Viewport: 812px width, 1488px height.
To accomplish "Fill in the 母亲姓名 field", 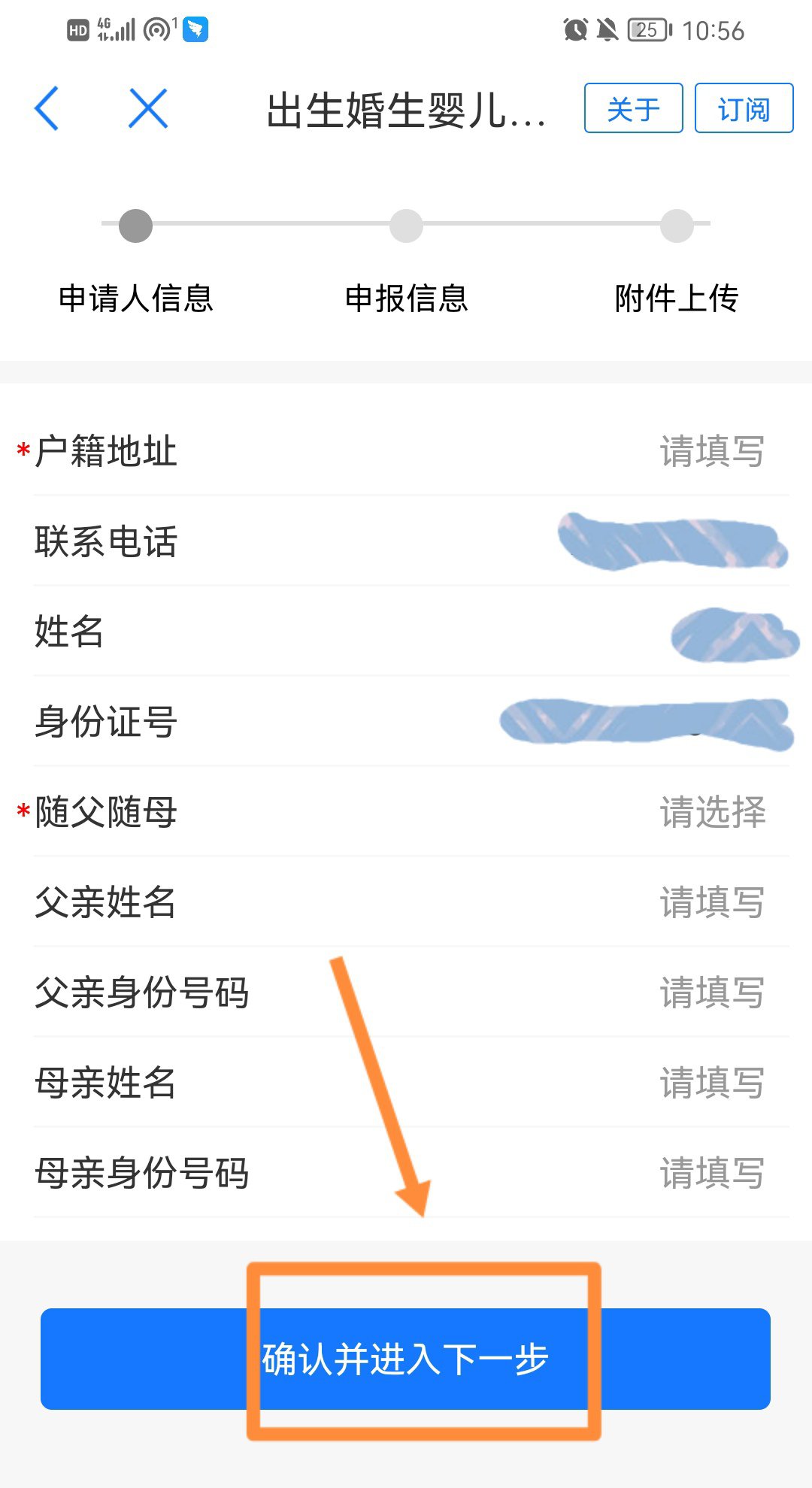I will (711, 1083).
